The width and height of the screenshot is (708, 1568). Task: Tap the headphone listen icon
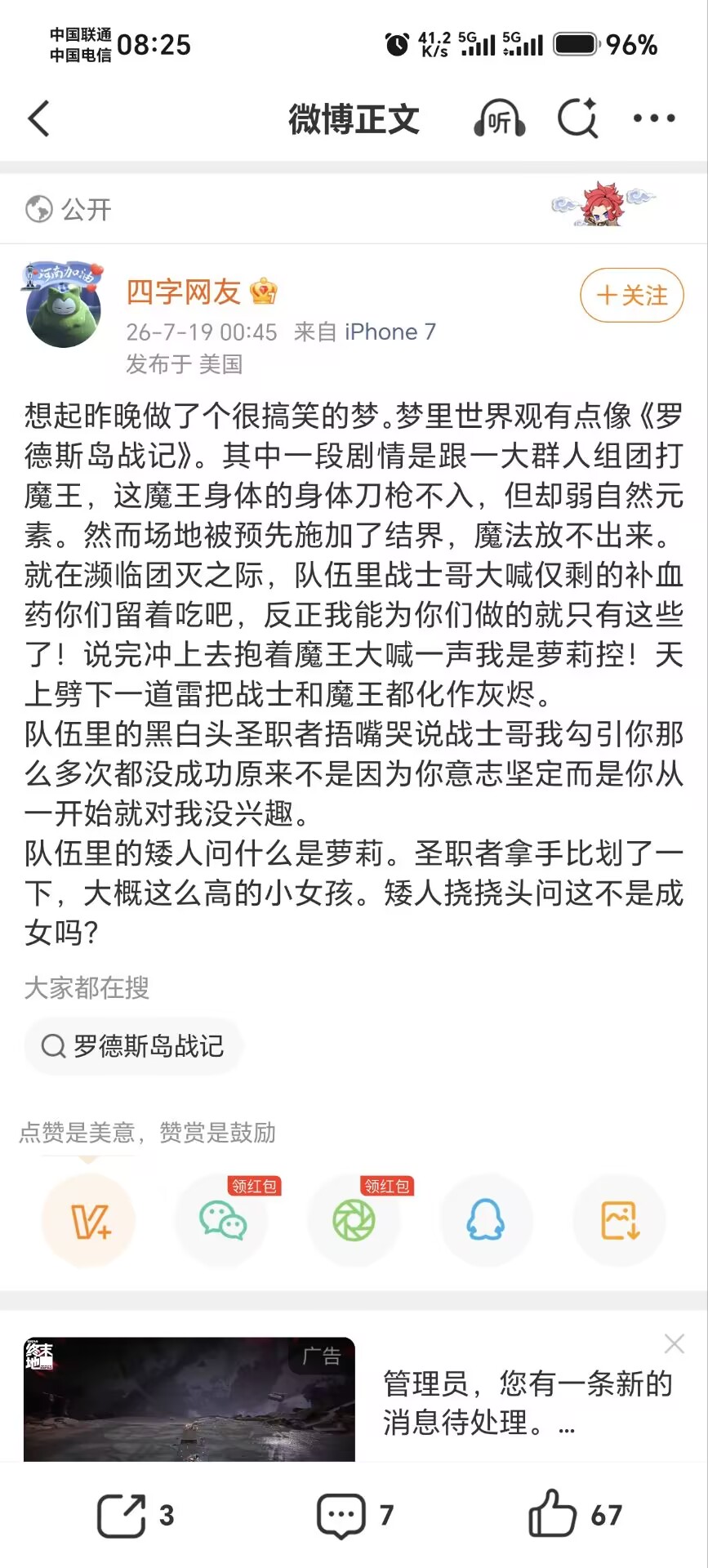(500, 119)
